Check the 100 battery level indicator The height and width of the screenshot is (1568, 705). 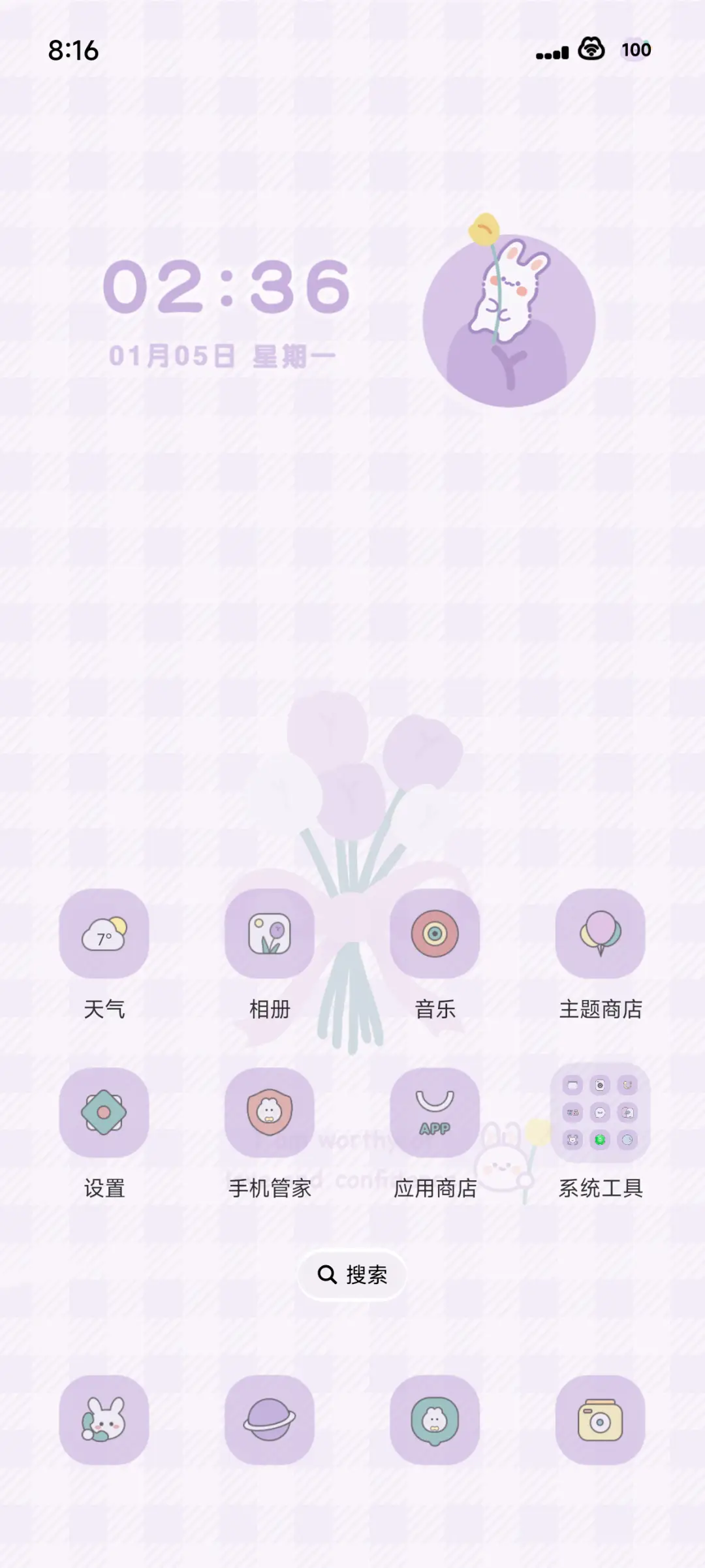point(635,49)
